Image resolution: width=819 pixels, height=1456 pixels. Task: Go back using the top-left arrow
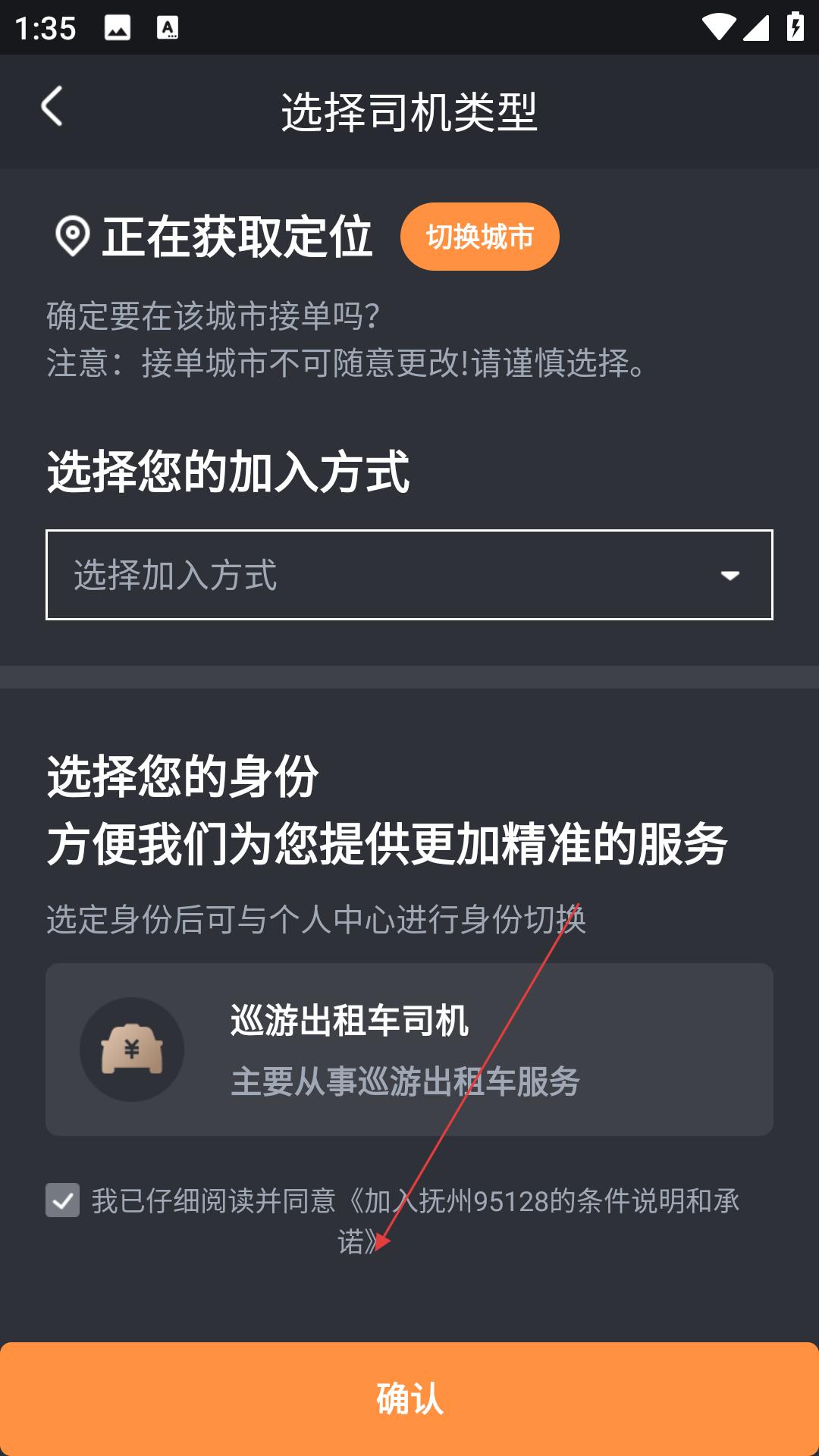tap(52, 106)
